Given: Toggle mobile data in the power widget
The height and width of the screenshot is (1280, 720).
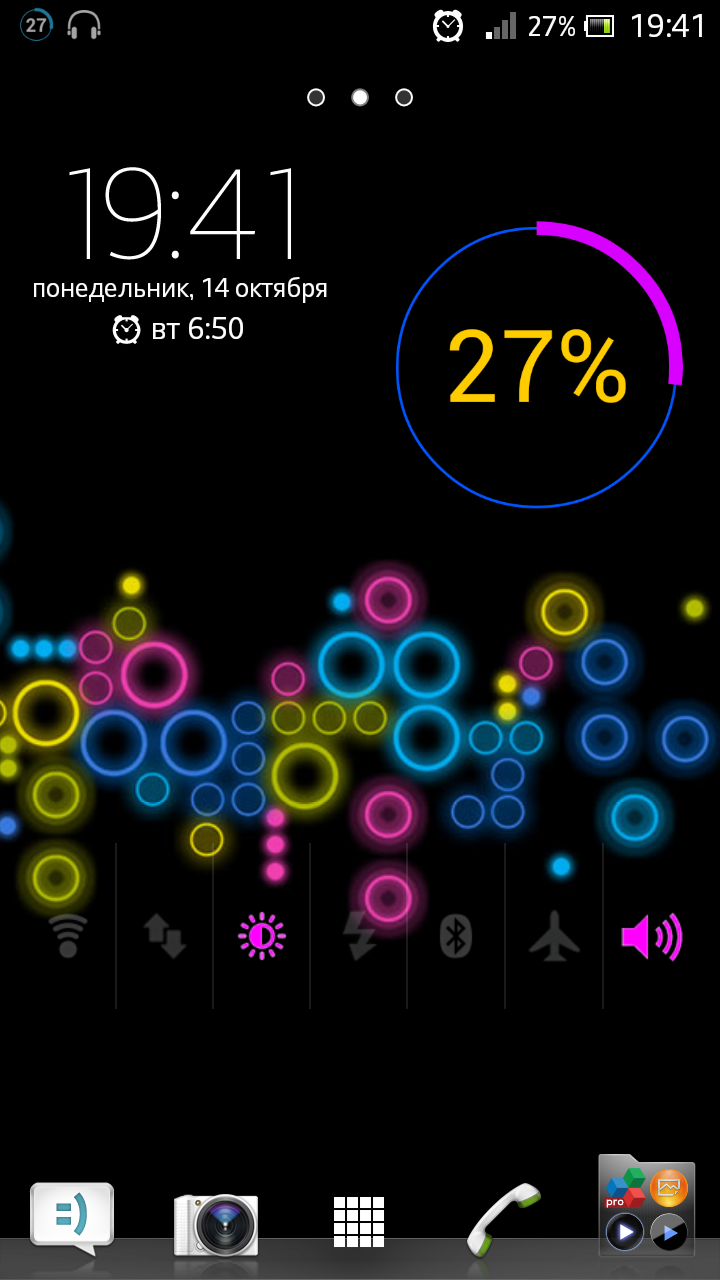Looking at the screenshot, I should click(x=165, y=936).
